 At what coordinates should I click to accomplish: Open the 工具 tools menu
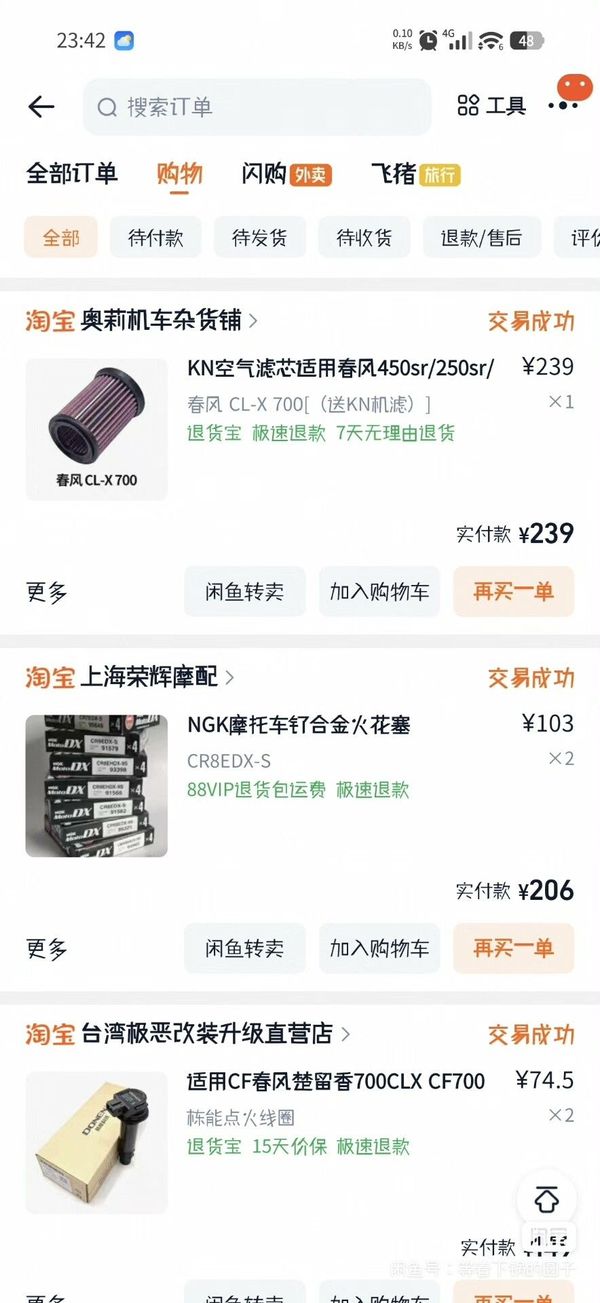point(491,106)
